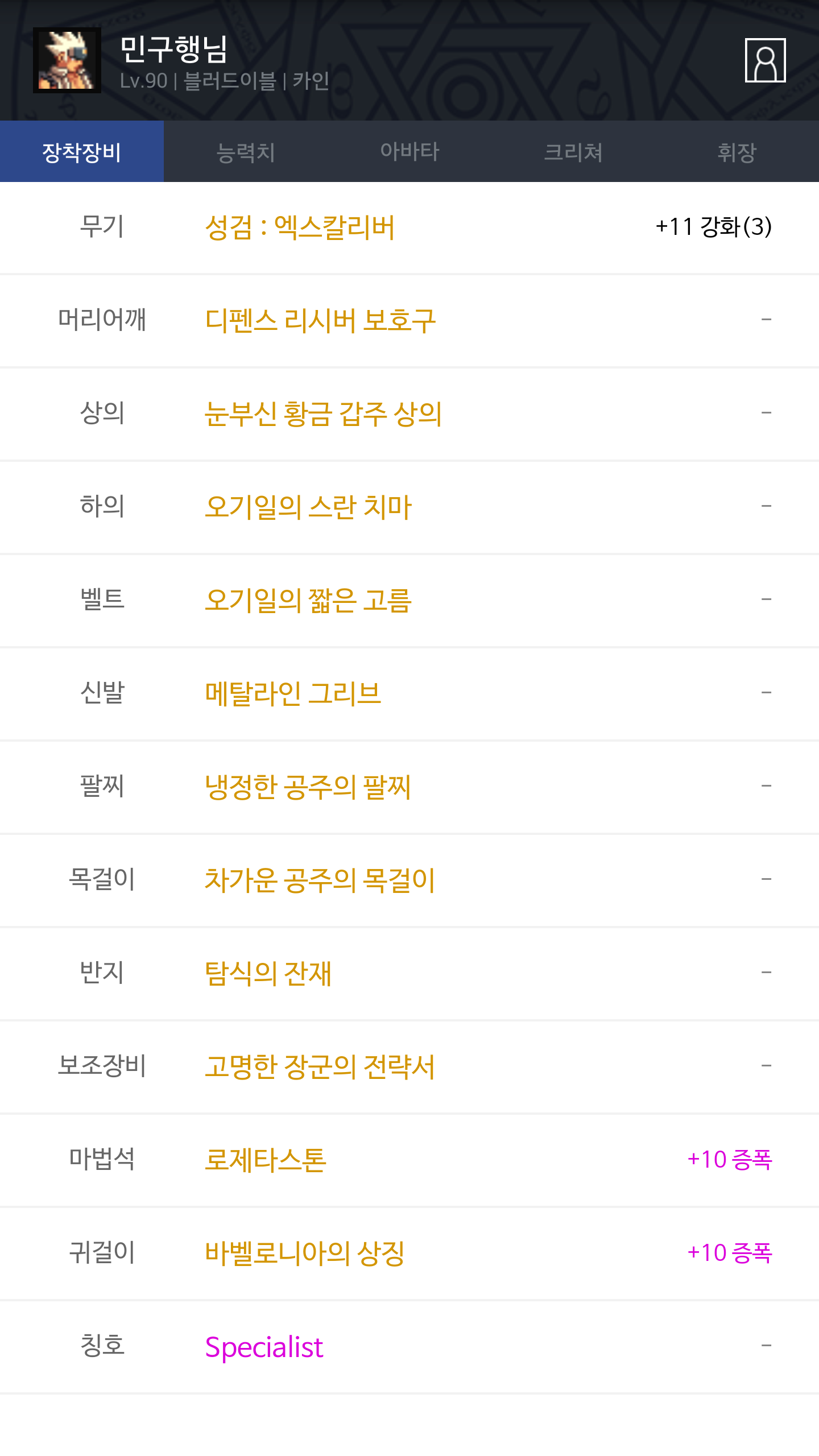
Task: Tap the 오기일의 스란 치마 row
Action: [409, 507]
